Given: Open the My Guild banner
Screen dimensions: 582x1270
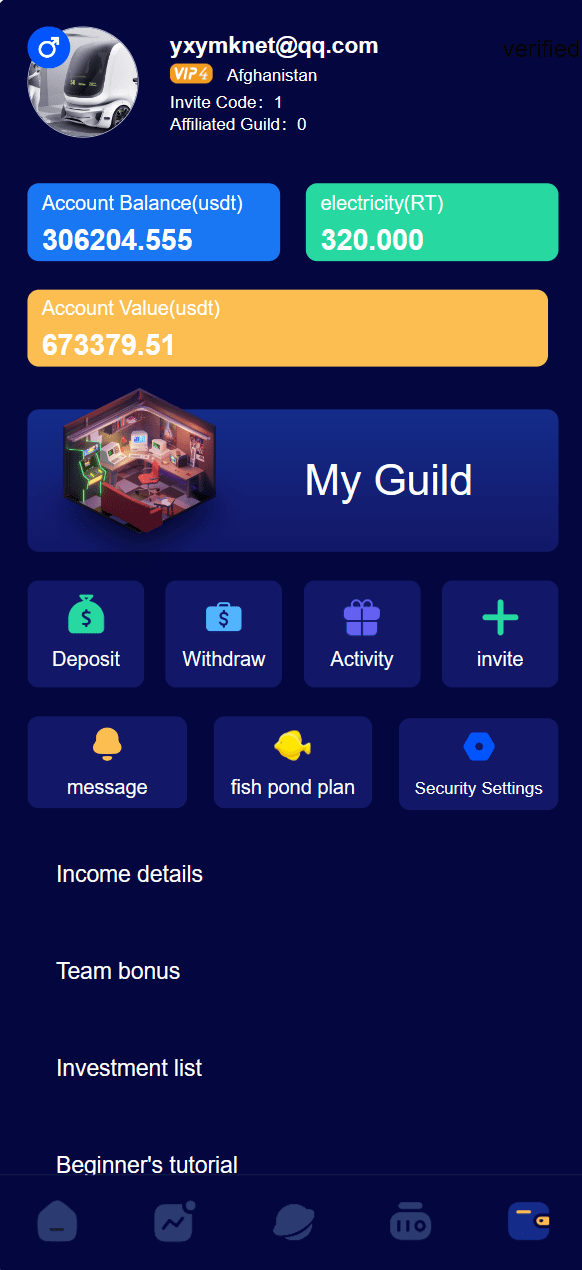Looking at the screenshot, I should [292, 480].
